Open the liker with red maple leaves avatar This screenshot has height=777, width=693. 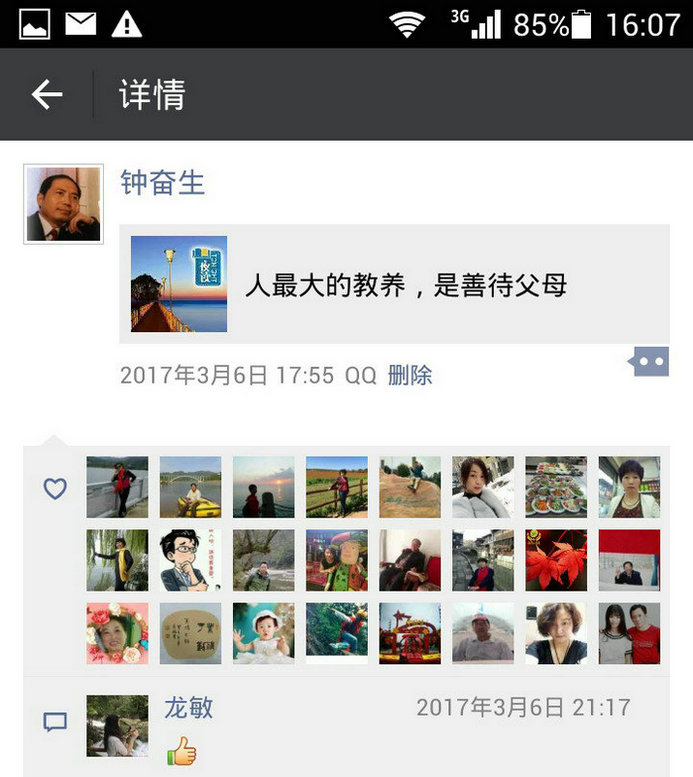[556, 560]
